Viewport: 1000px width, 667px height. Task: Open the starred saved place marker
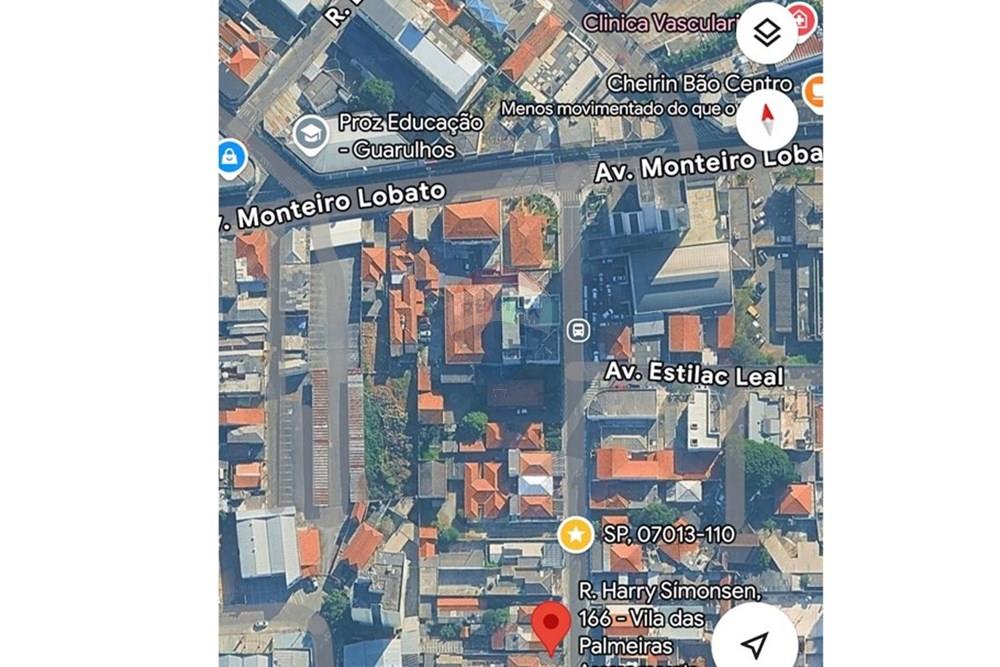click(575, 535)
